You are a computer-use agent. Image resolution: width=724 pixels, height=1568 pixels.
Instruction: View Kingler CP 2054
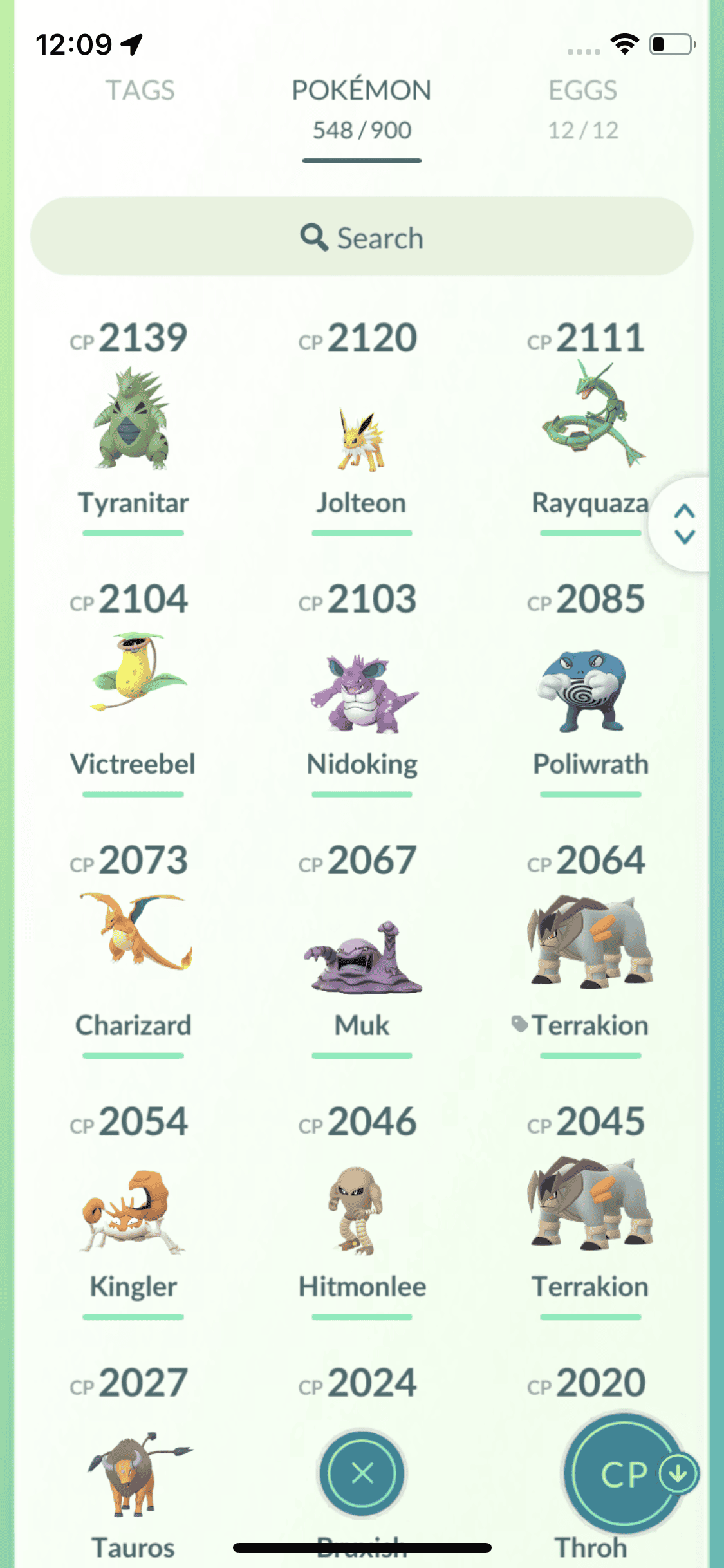click(x=133, y=1210)
